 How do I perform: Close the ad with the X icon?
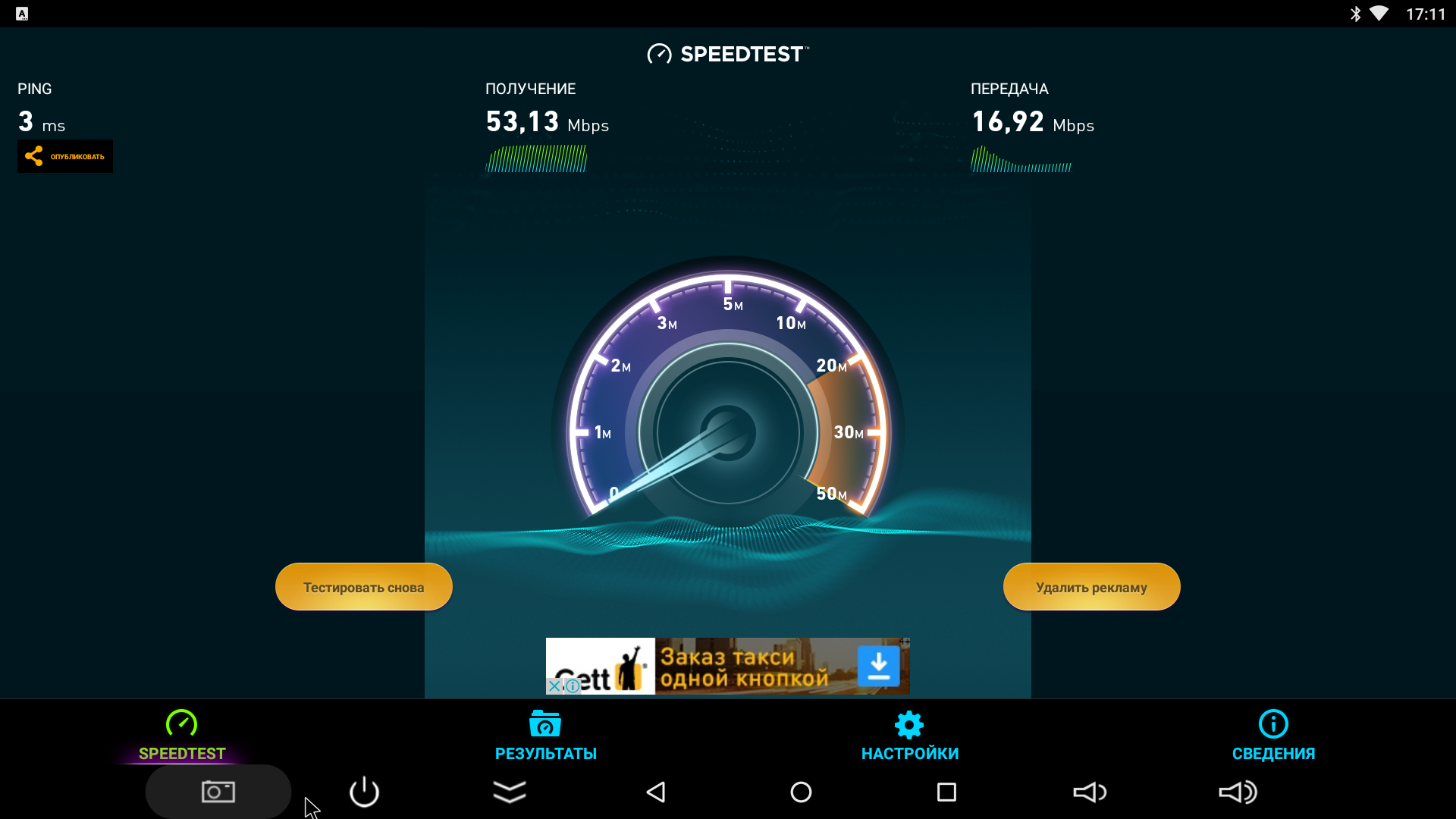click(x=554, y=686)
